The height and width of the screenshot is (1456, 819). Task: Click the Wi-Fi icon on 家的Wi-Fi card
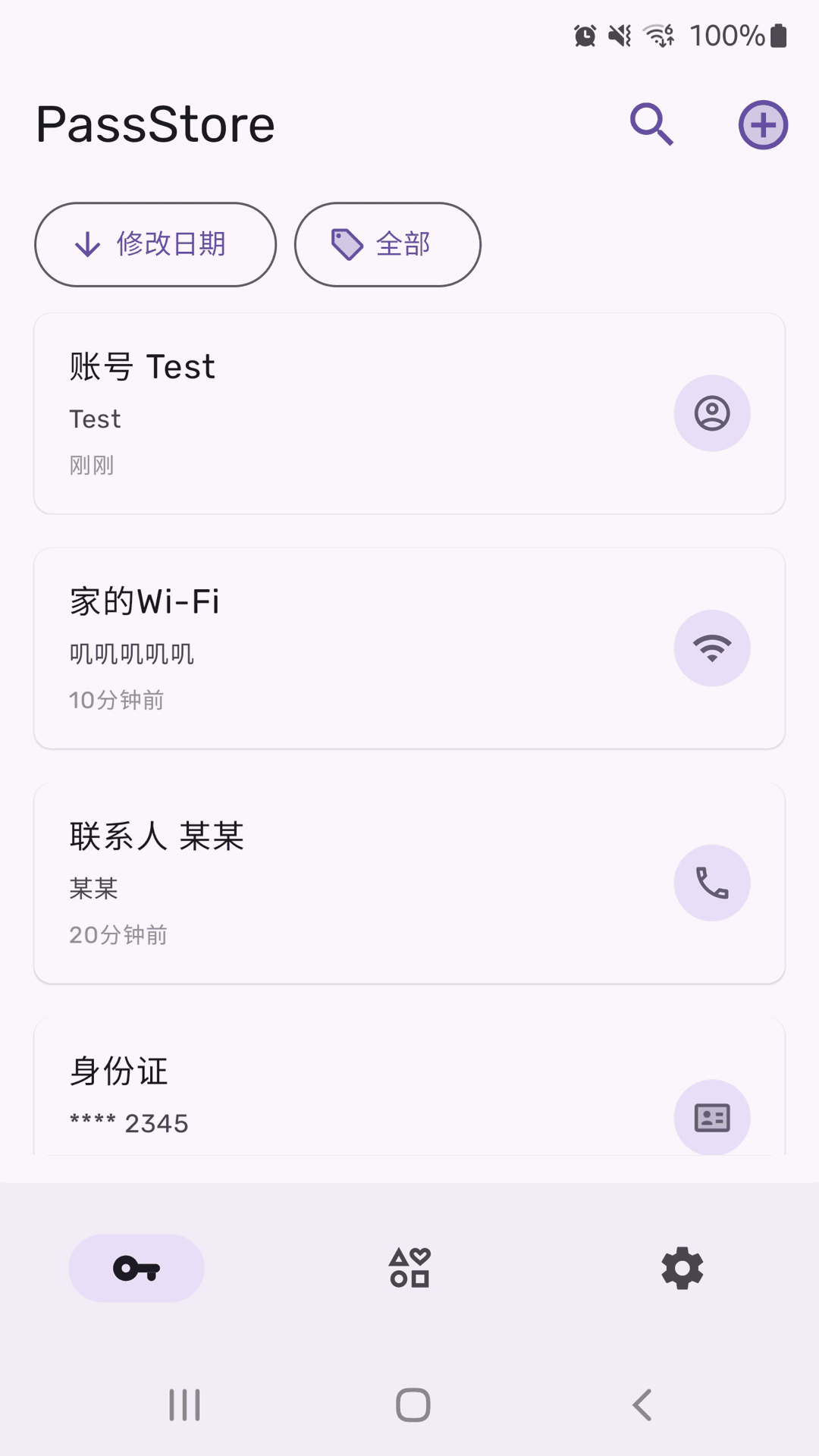[712, 648]
